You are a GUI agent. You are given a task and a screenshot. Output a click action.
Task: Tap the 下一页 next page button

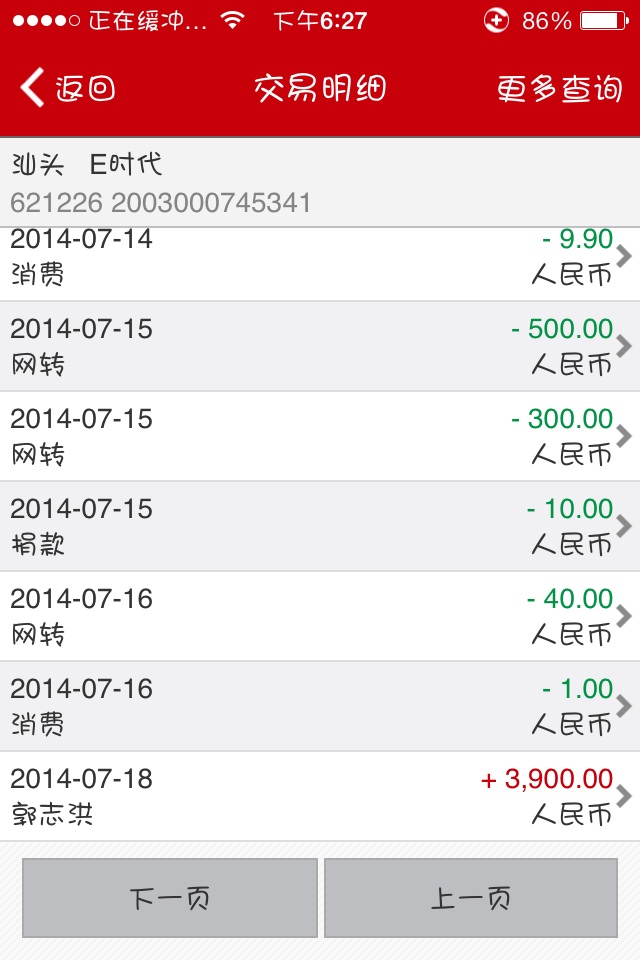(170, 897)
